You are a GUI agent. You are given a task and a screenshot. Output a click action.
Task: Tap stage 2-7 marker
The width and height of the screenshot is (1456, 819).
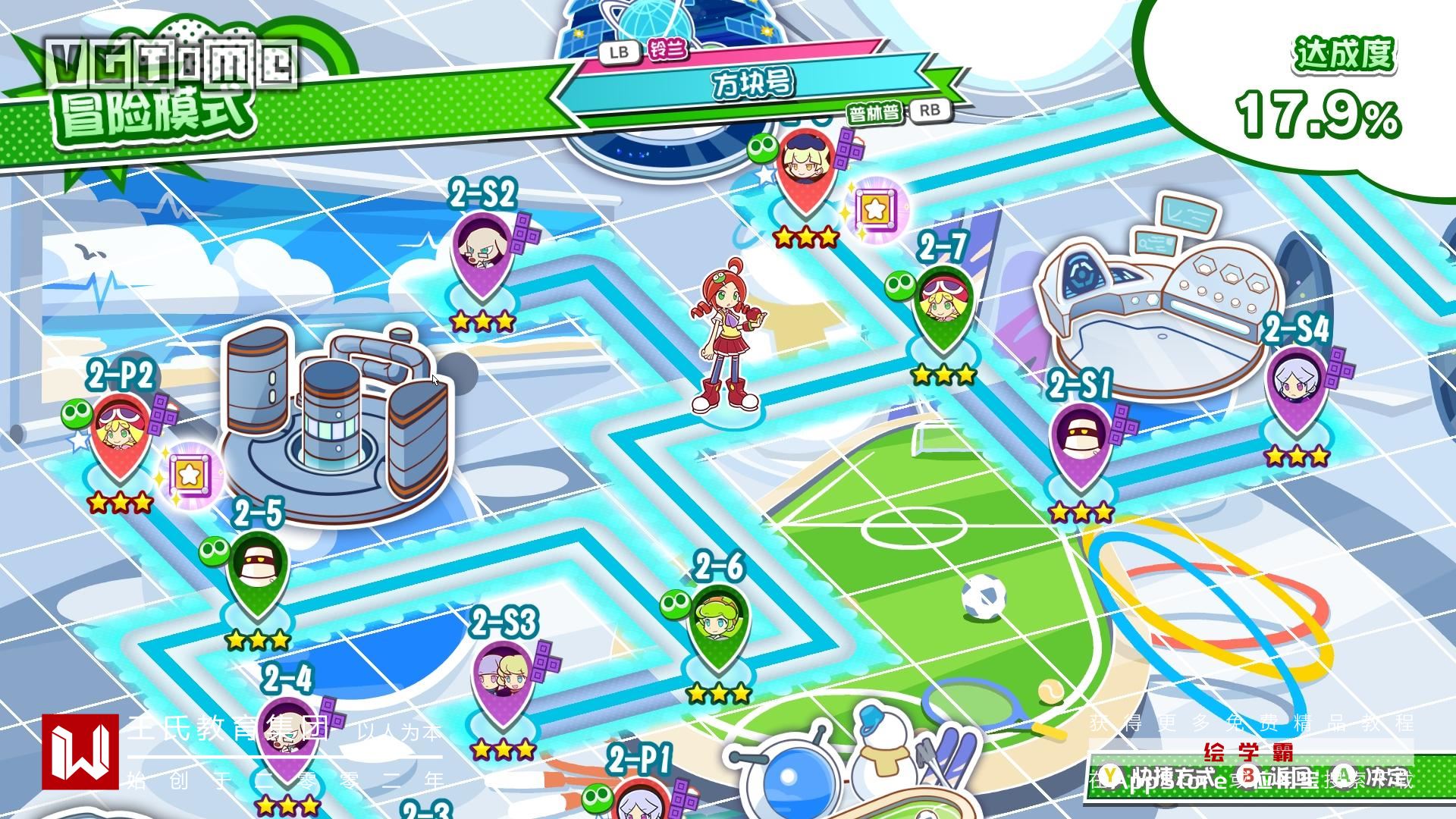[x=943, y=303]
